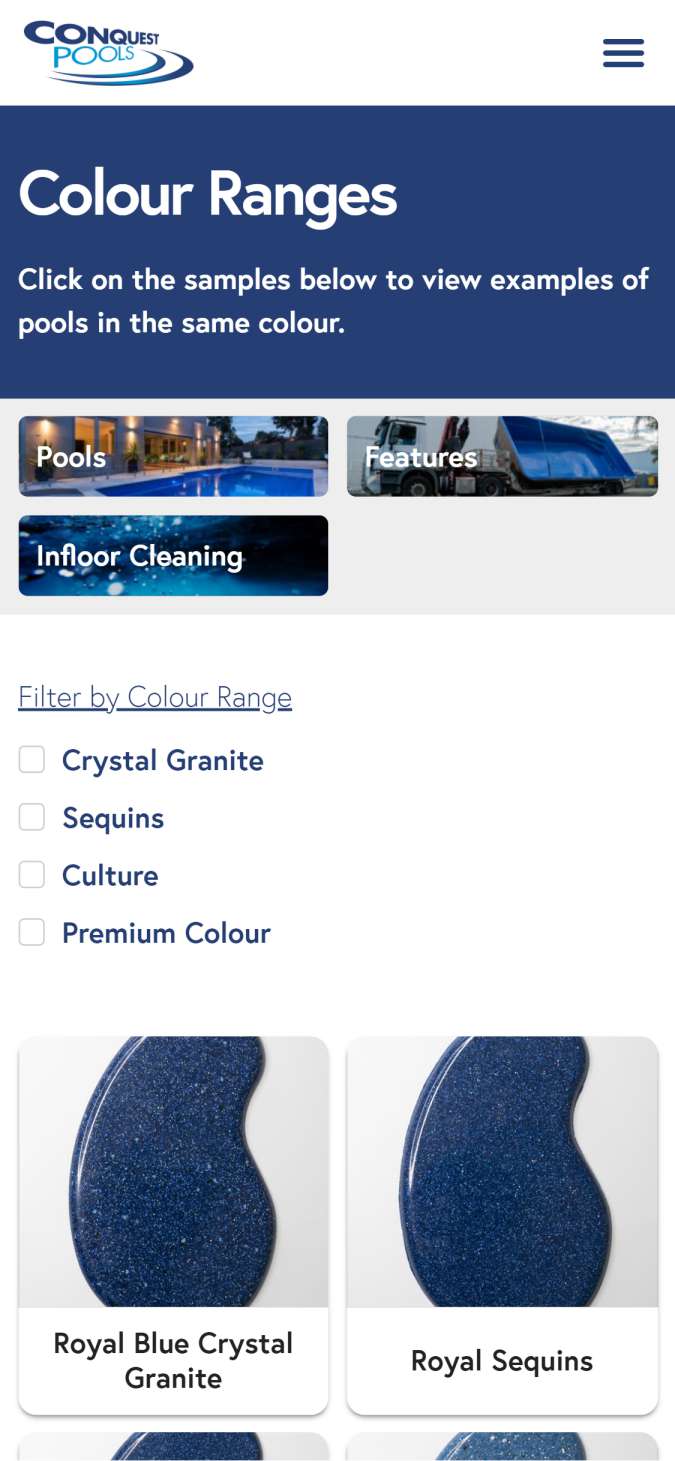675x1461 pixels.
Task: Tick the Premium Colour checkbox
Action: point(32,933)
